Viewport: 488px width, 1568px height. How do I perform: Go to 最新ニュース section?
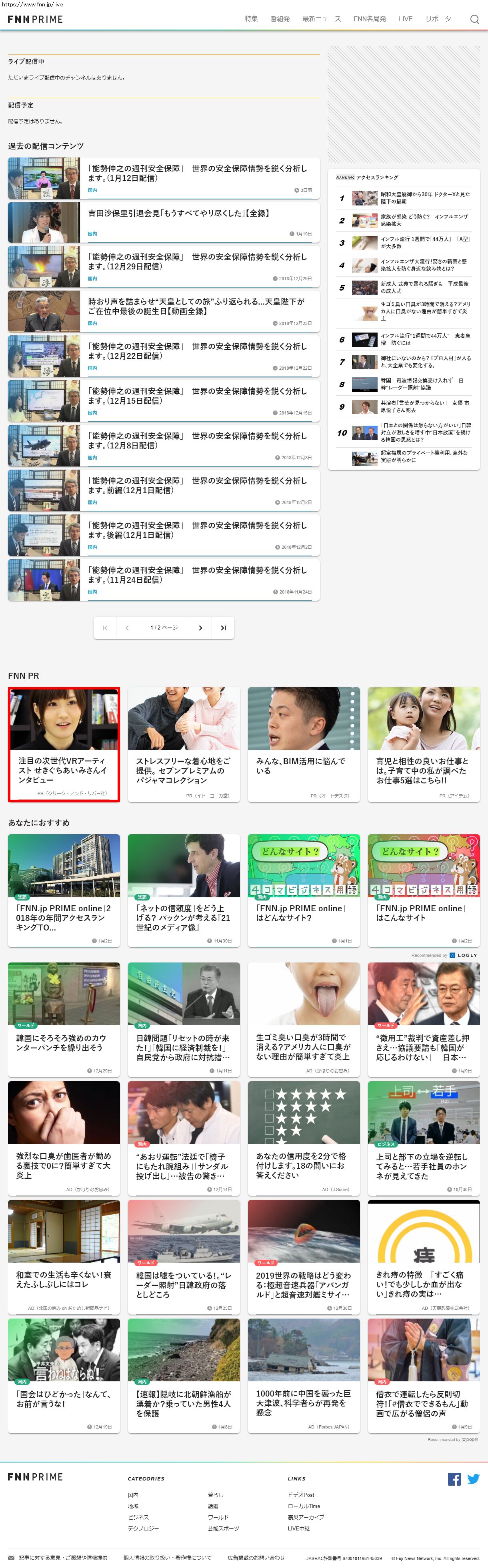[x=321, y=19]
